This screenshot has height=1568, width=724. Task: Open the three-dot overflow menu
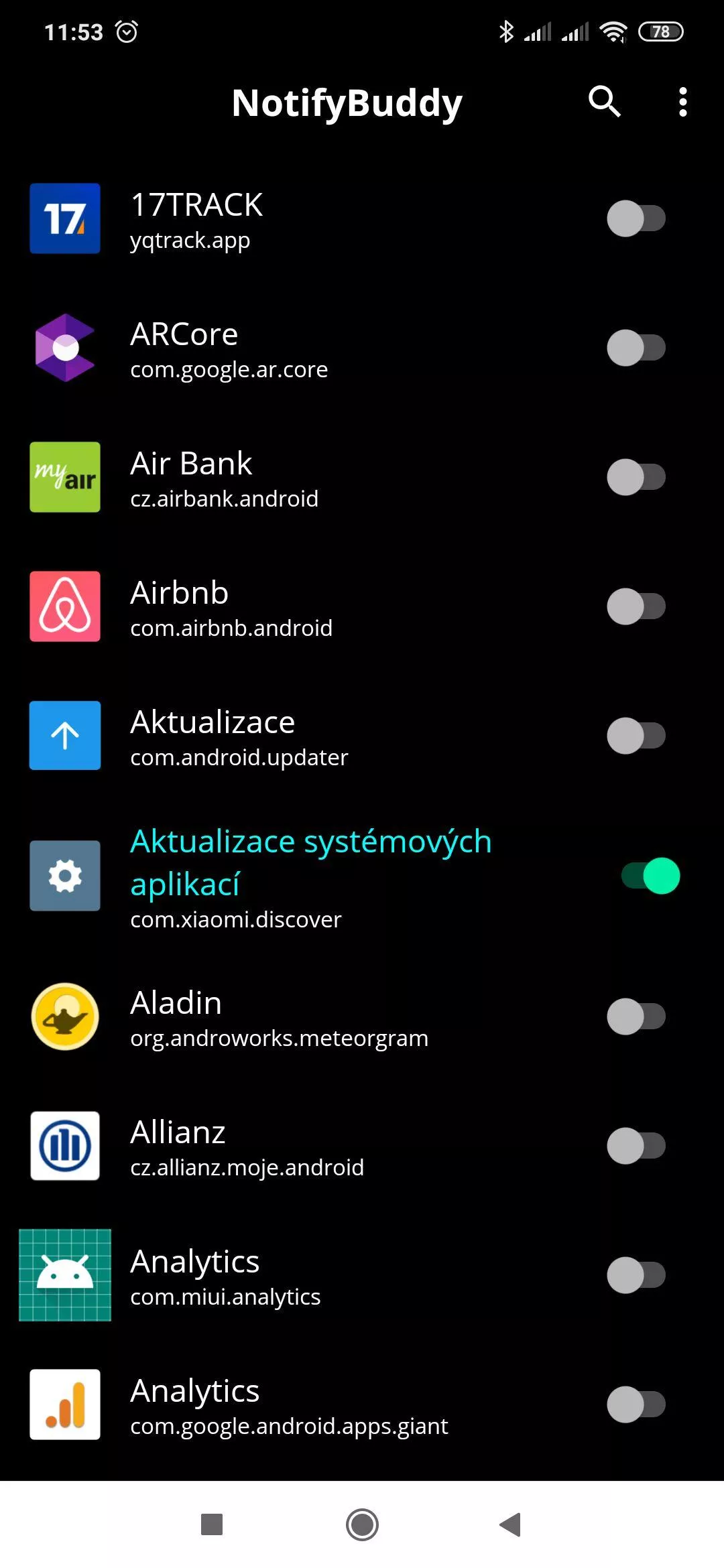[x=682, y=102]
